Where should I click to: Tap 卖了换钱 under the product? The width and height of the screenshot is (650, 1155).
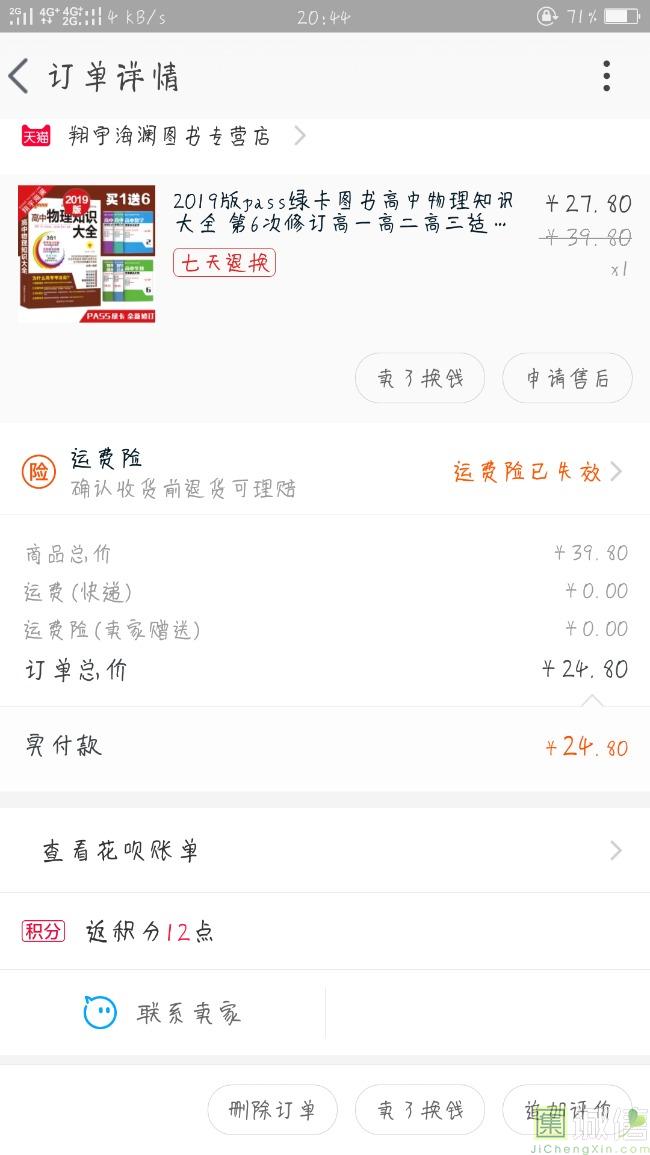(x=420, y=378)
